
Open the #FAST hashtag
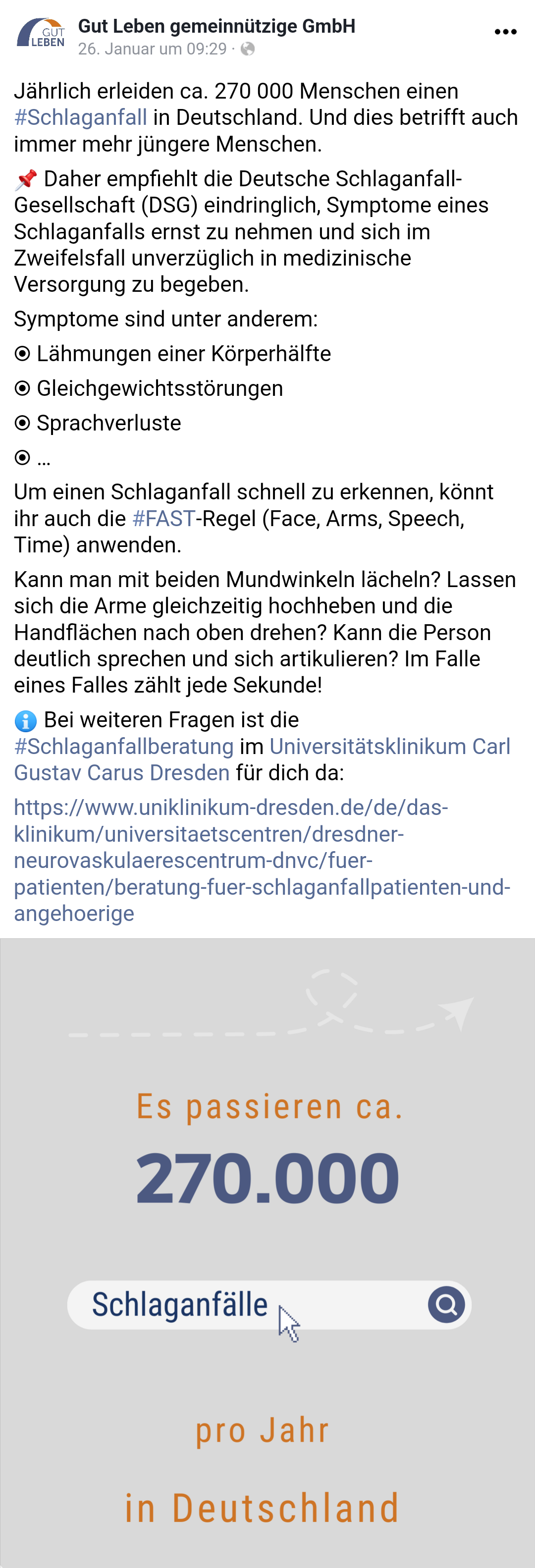(x=164, y=519)
